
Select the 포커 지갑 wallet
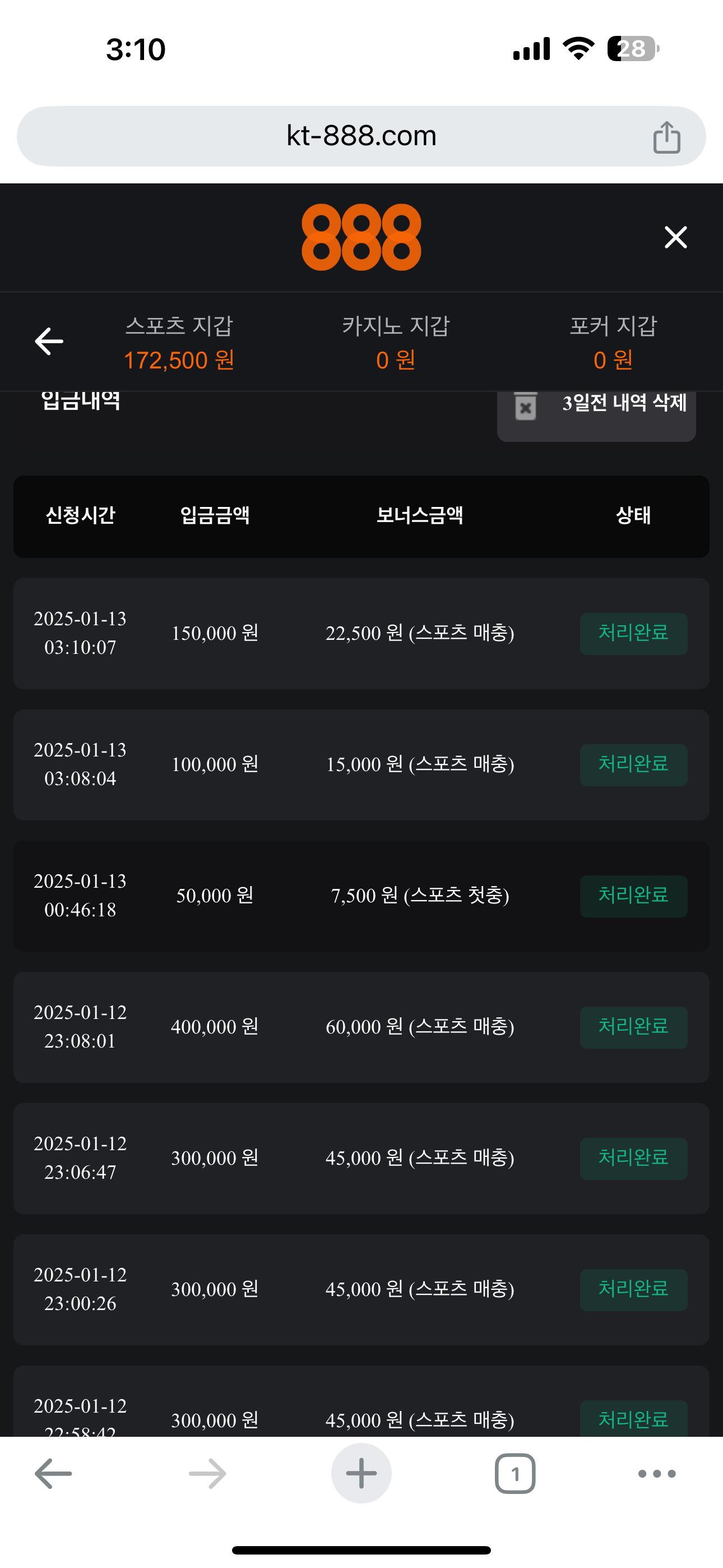coord(613,343)
